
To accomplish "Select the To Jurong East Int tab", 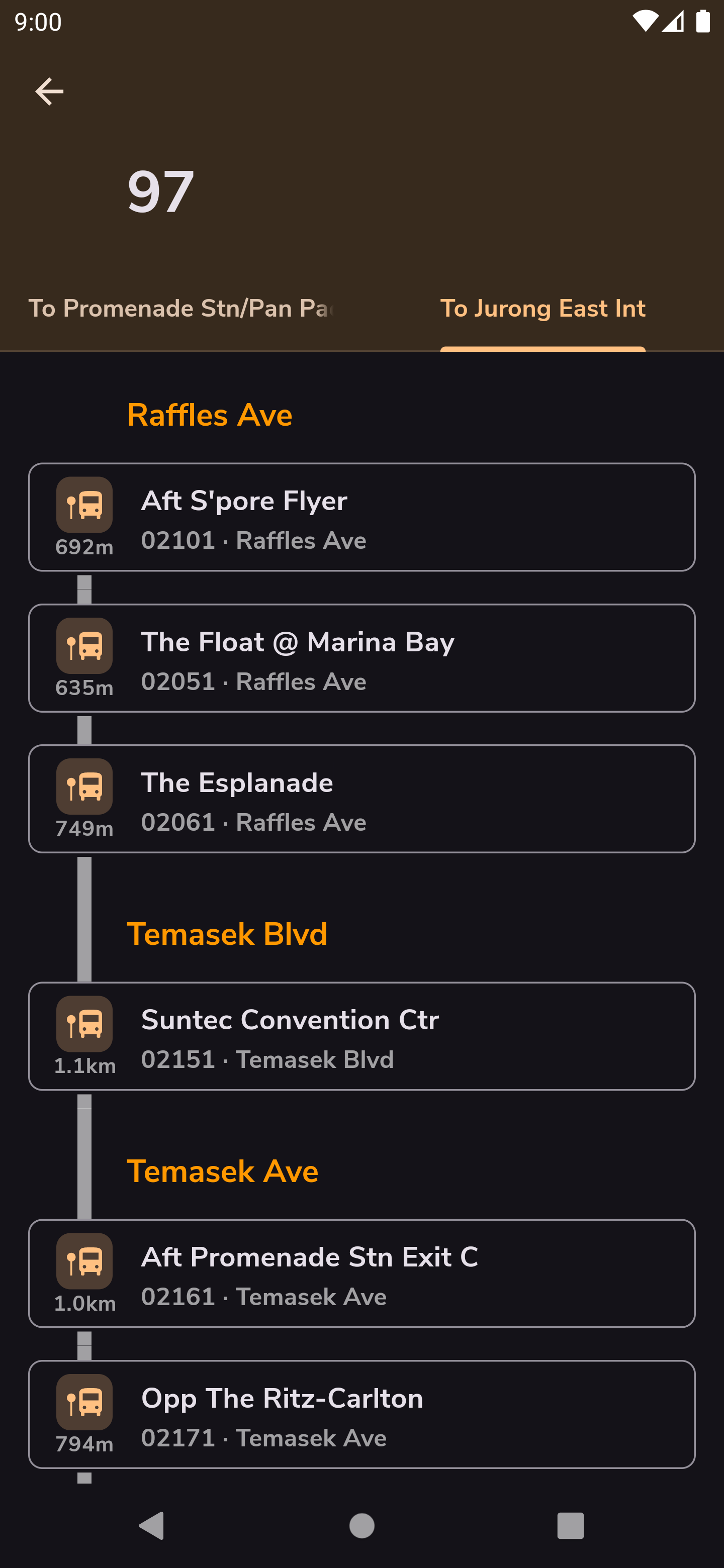I will pyautogui.click(x=542, y=309).
